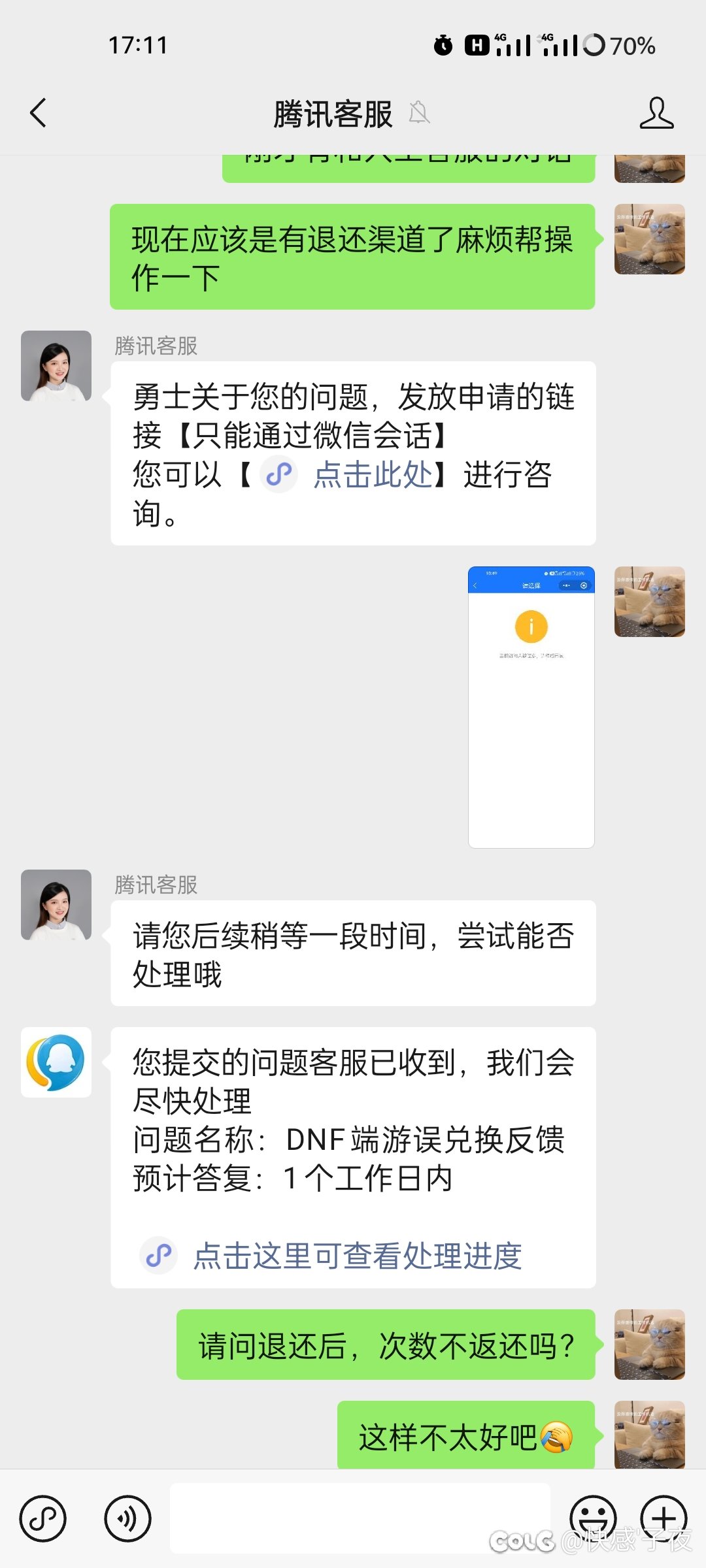This screenshot has width=706, height=1568.
Task: Open the 点击此处 mini program link
Action: (373, 474)
